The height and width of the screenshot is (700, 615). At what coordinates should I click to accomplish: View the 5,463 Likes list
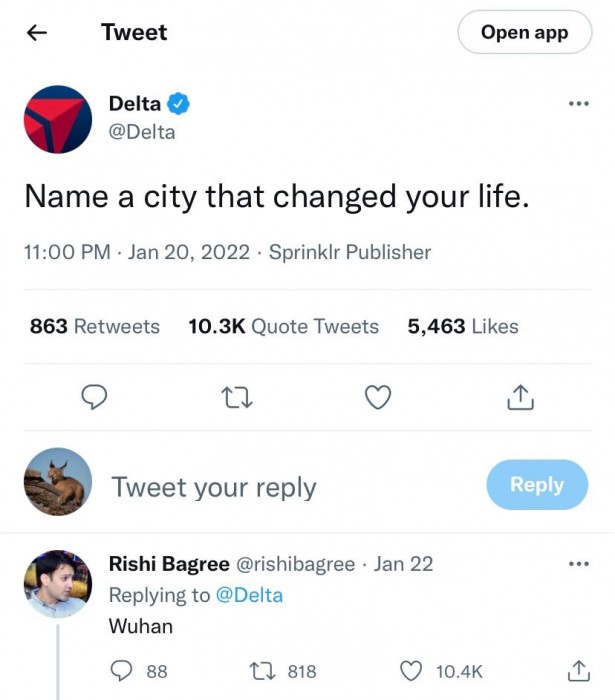[463, 326]
